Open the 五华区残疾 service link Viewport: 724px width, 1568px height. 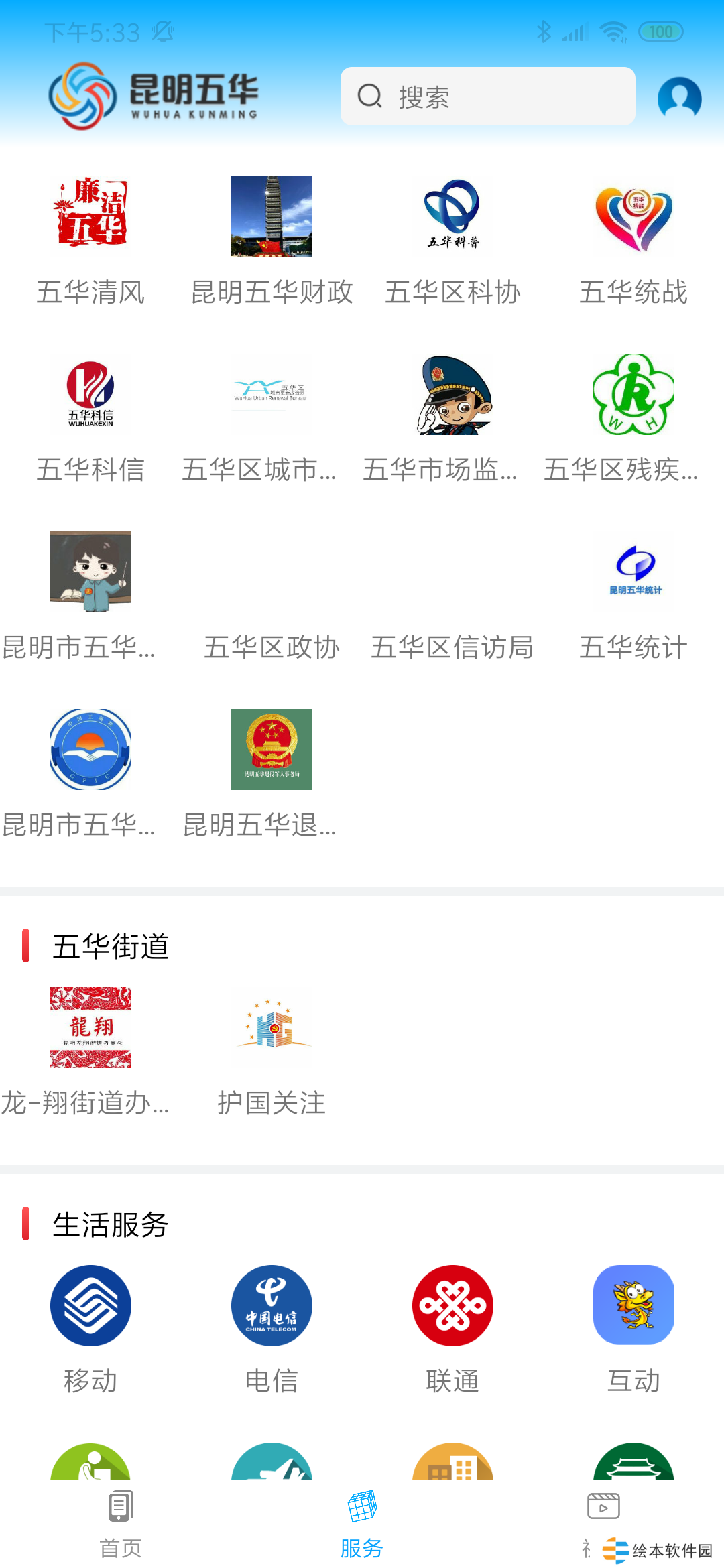pyautogui.click(x=633, y=394)
